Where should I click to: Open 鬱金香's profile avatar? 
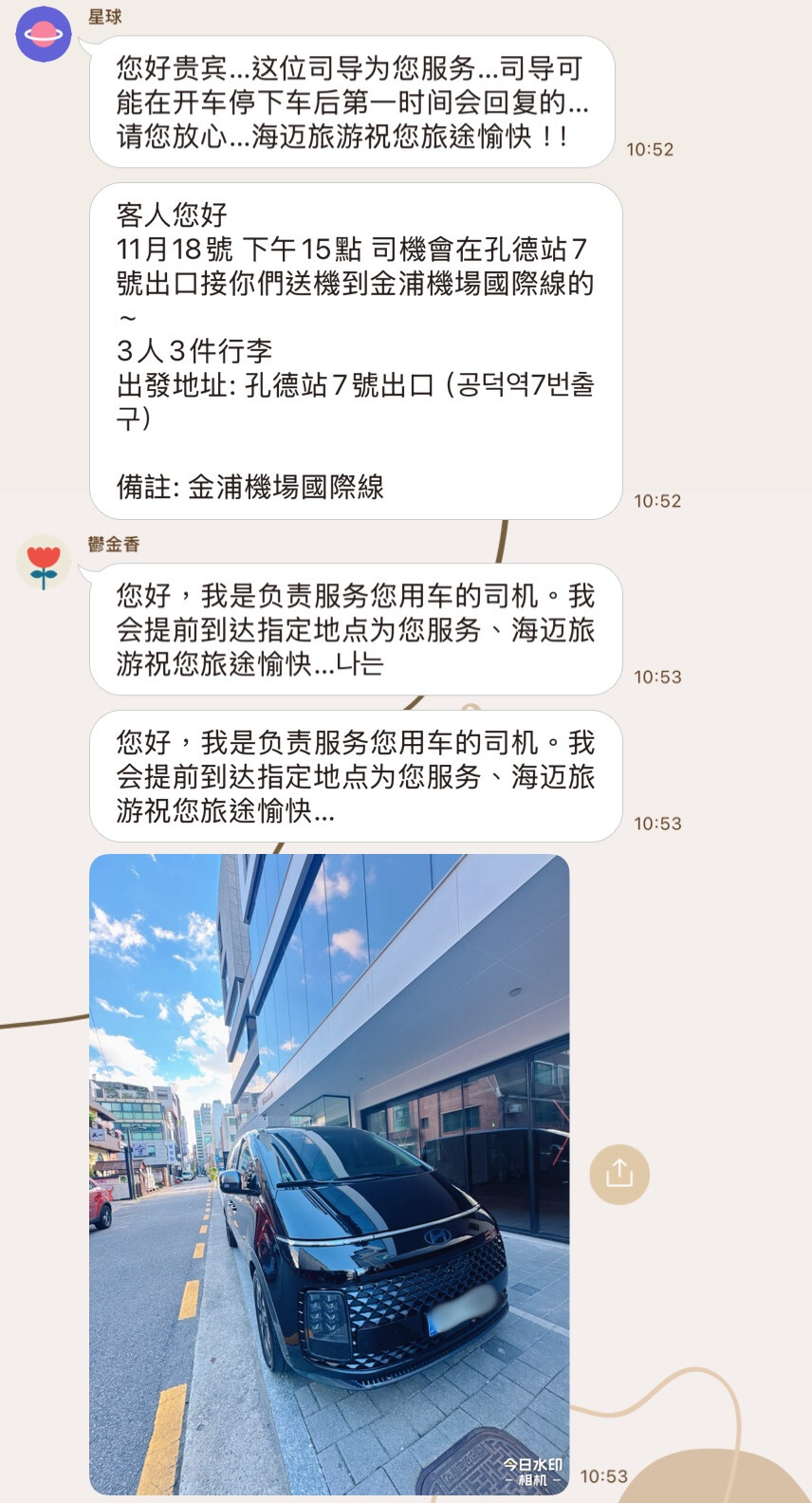44,562
